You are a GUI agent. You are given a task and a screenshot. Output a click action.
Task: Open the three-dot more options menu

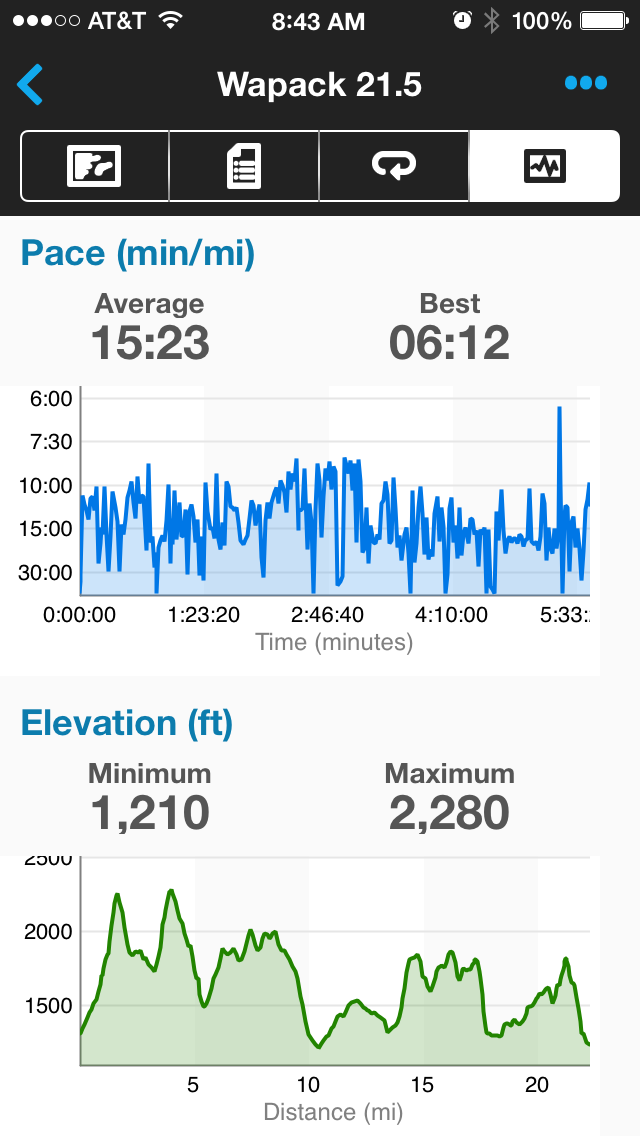point(586,83)
